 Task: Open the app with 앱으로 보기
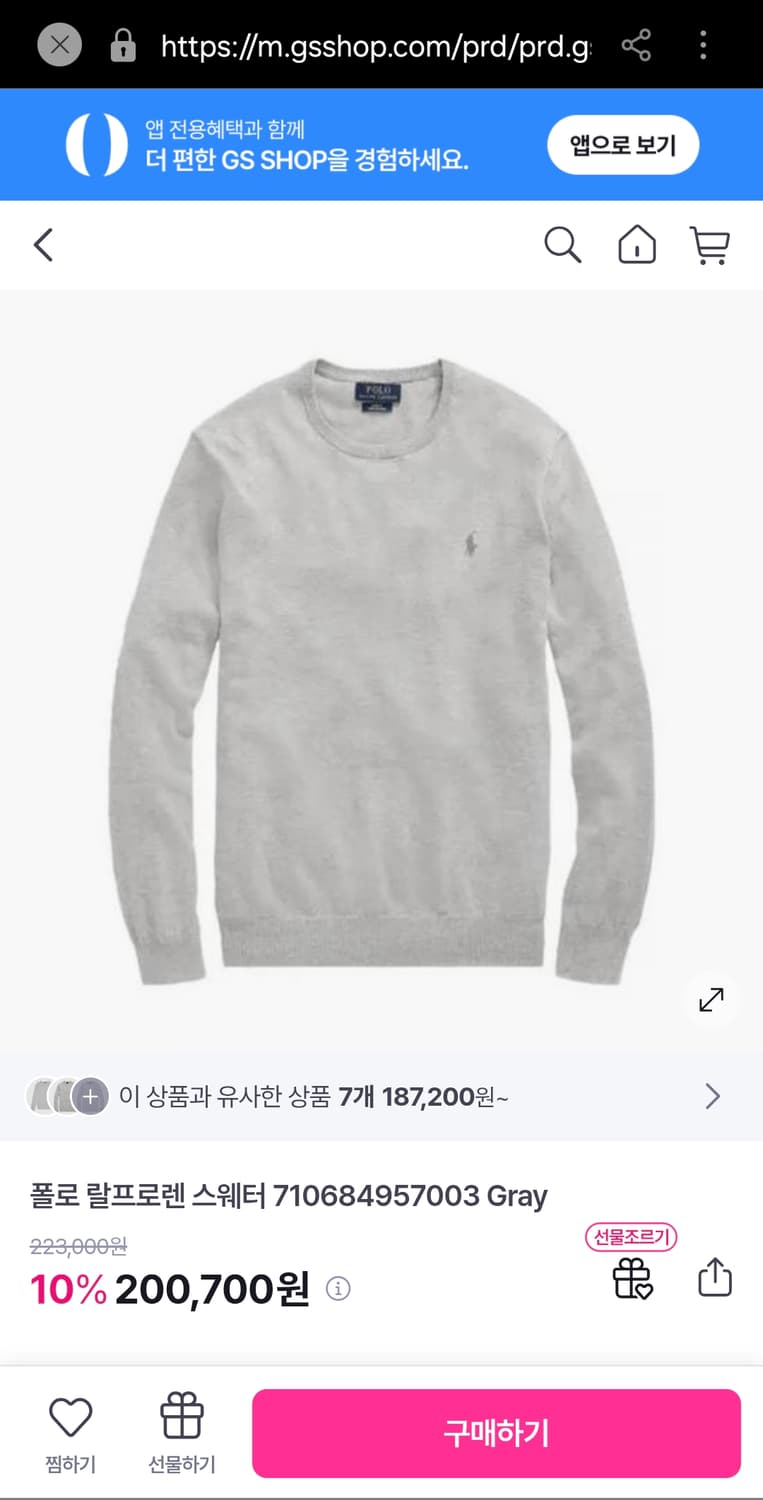622,144
